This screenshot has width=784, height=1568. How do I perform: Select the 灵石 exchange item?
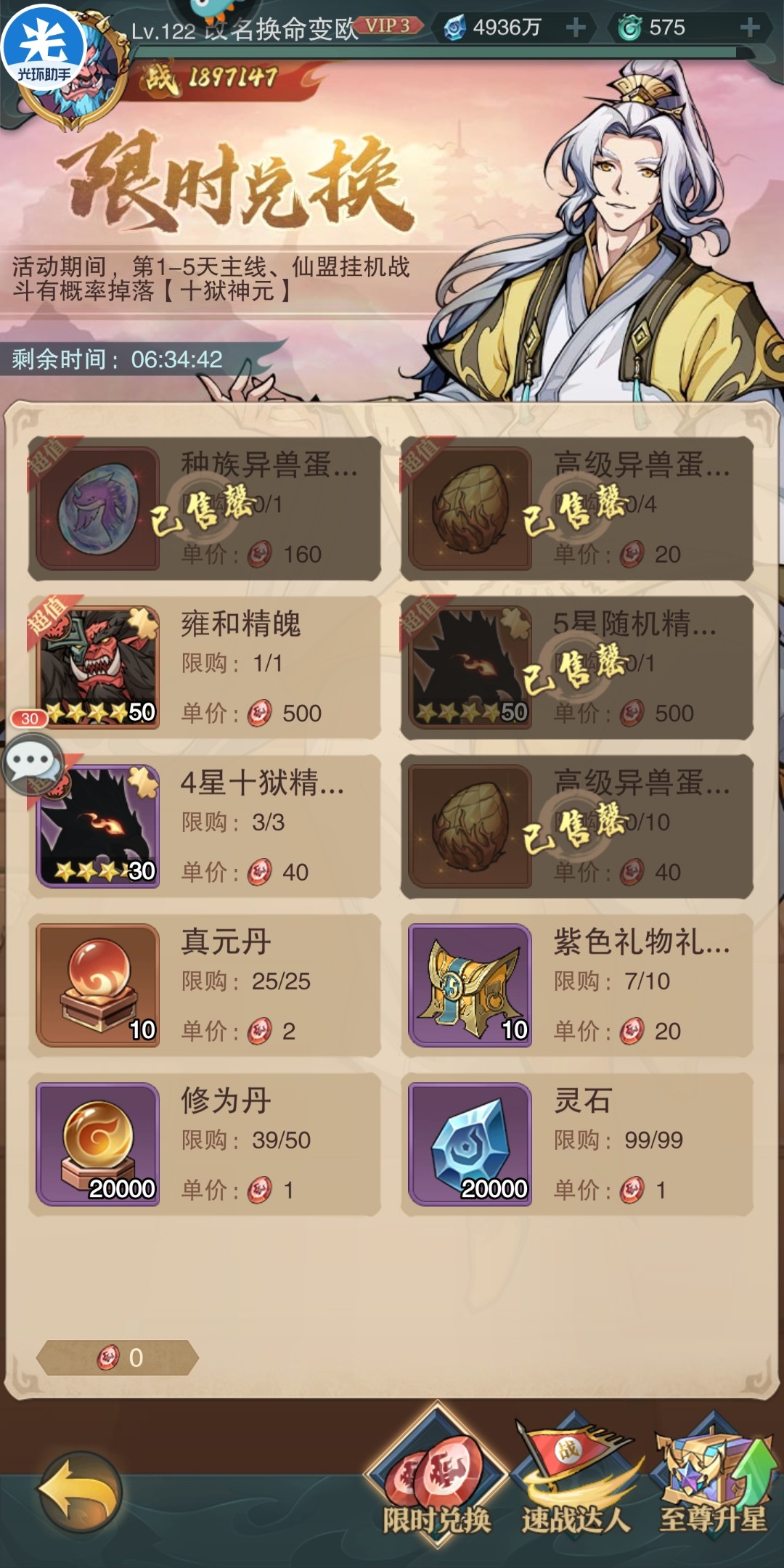[576, 1144]
